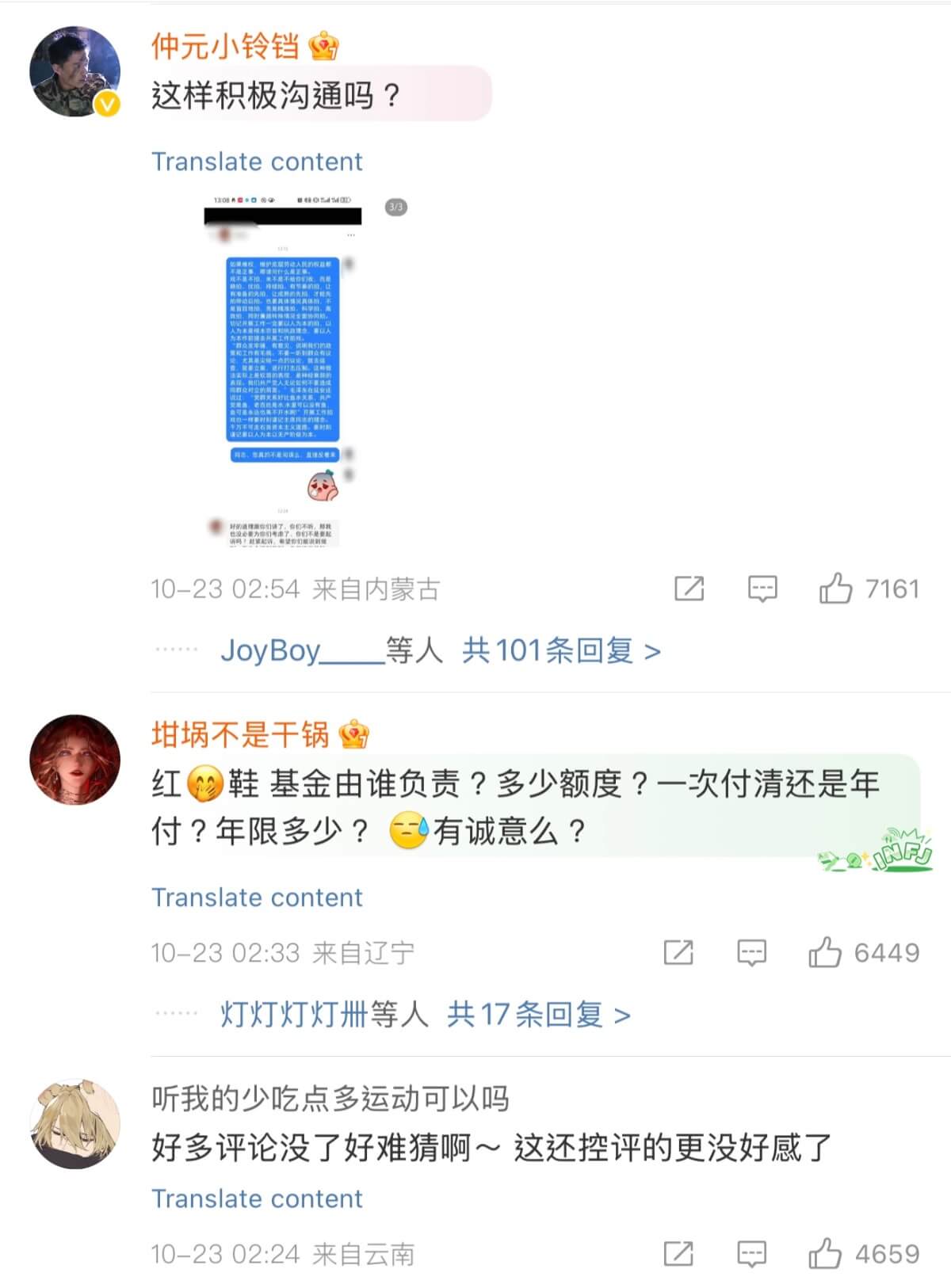Open 听我的少吃点多运动可以吗's avatar

pos(74,1122)
